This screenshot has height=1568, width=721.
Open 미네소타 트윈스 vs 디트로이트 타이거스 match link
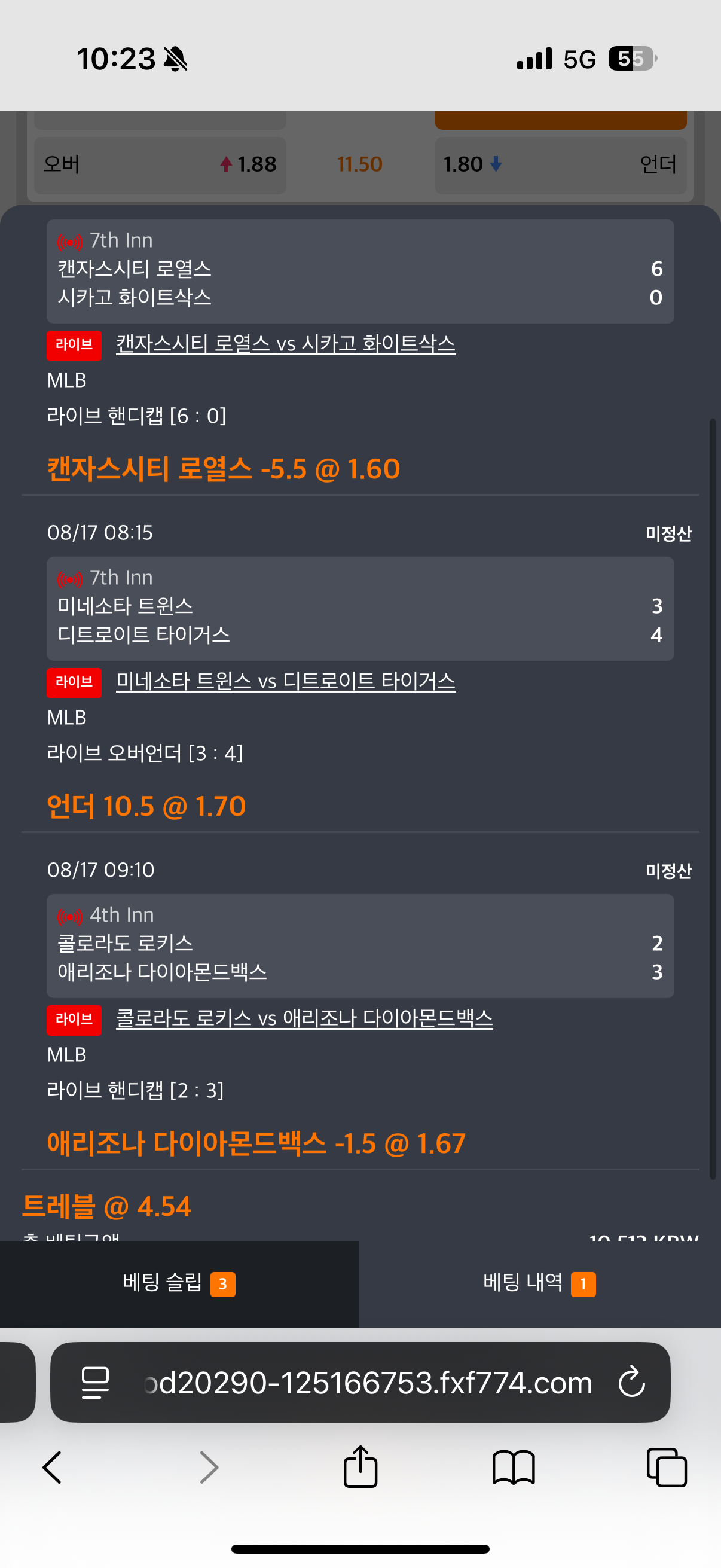coord(285,681)
